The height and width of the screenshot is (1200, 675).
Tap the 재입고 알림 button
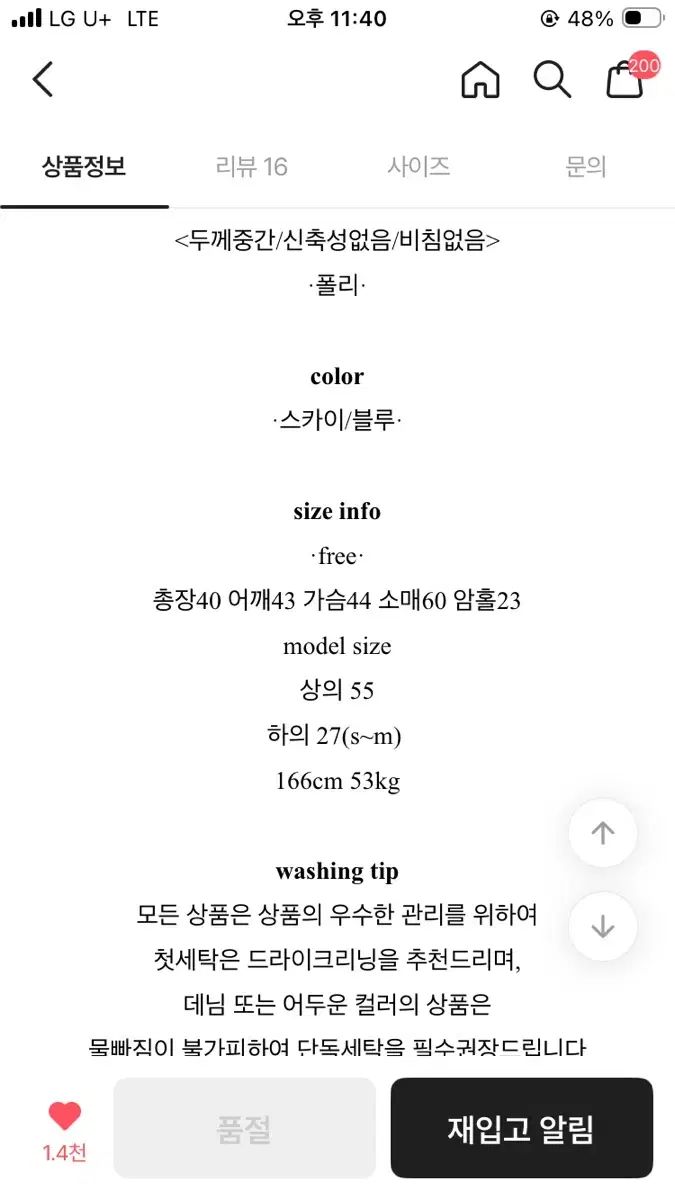[x=521, y=1129]
